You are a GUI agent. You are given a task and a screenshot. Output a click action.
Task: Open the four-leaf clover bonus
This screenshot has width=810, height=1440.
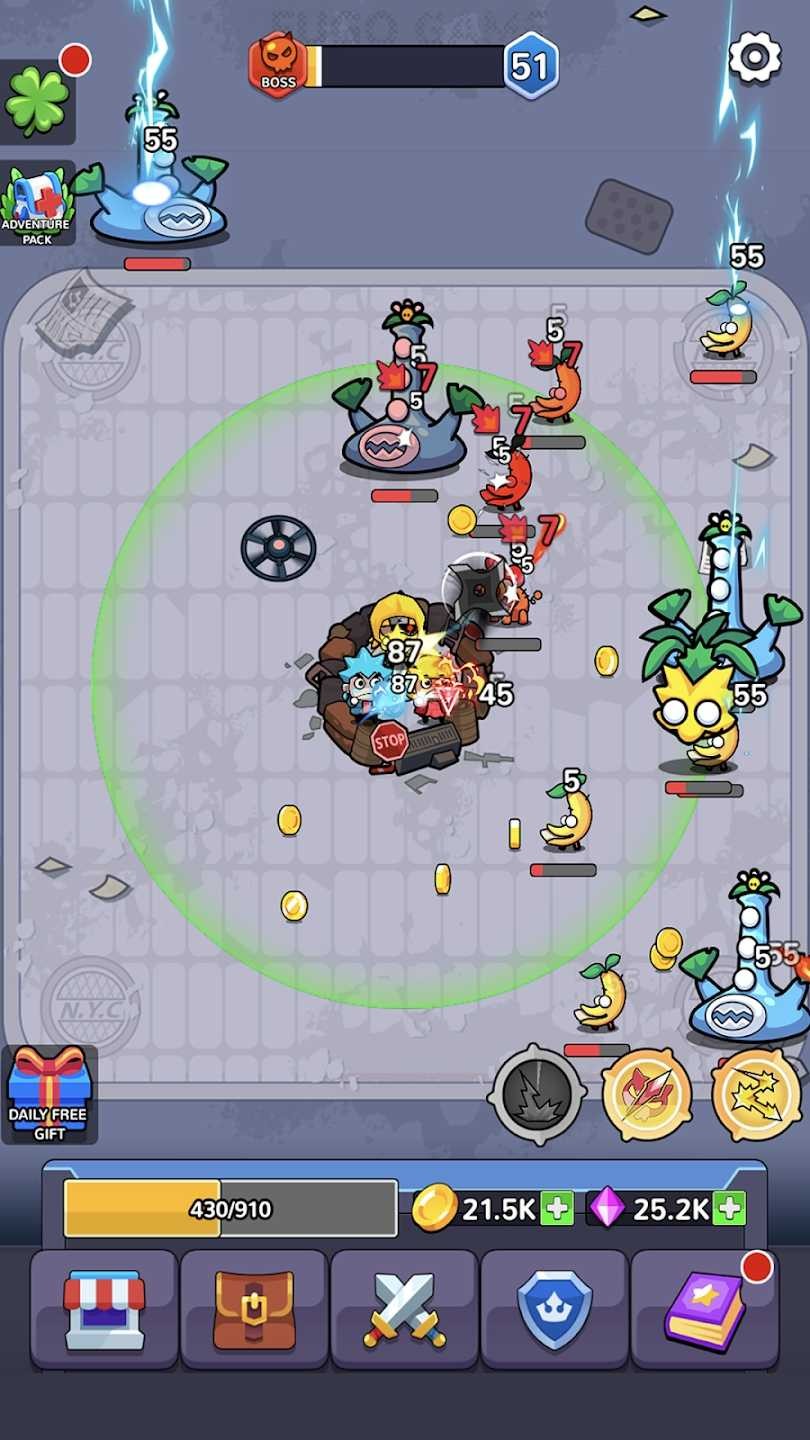[x=37, y=102]
